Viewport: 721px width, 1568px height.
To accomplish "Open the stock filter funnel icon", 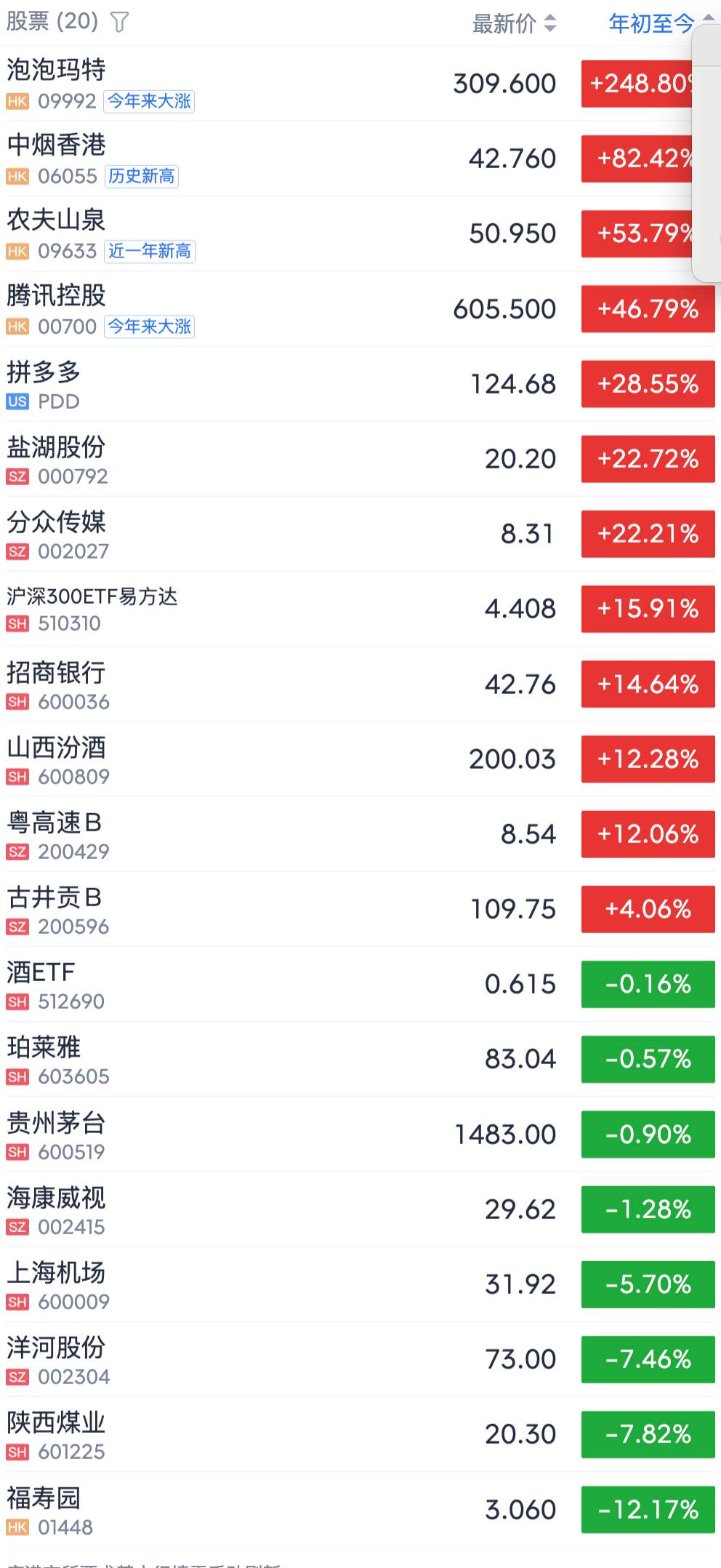I will 120,23.
